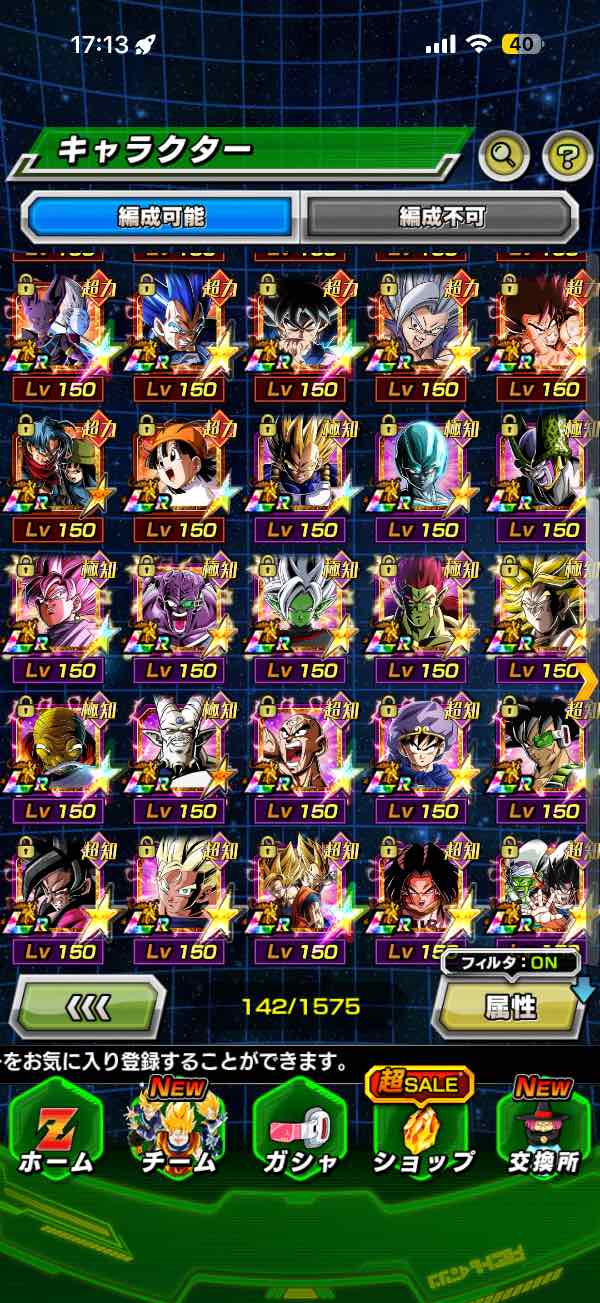600x1303 pixels.
Task: Open the ガシャ menu
Action: click(x=300, y=1129)
